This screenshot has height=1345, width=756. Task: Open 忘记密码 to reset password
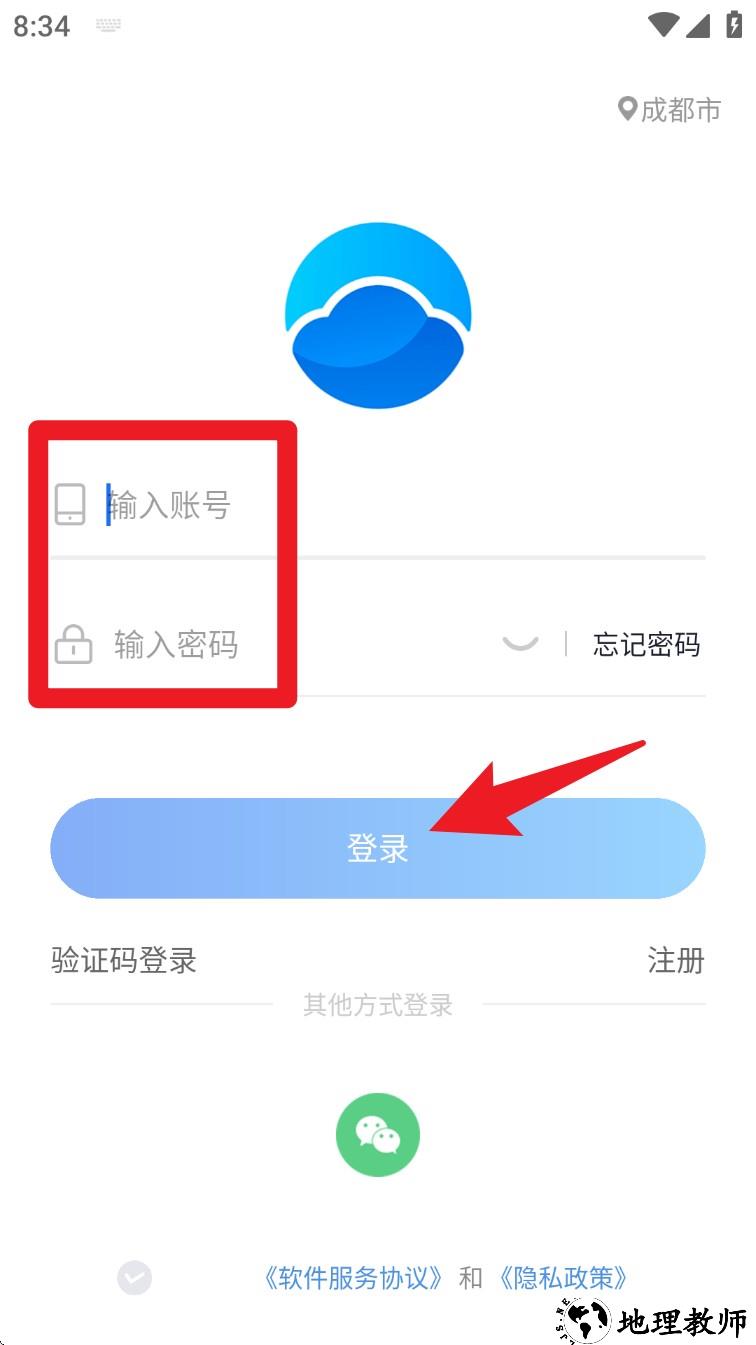(646, 644)
